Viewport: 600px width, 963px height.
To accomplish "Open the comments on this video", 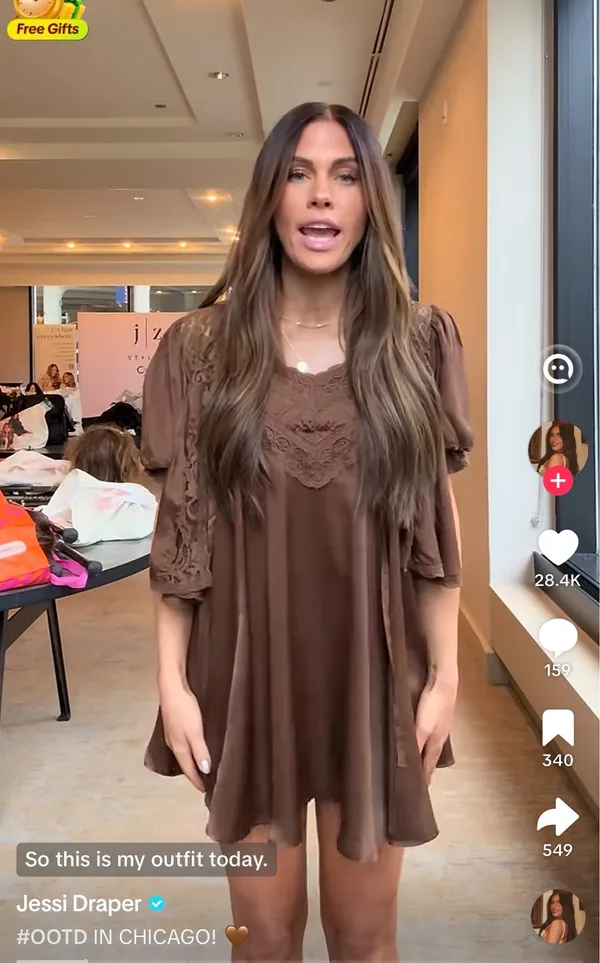I will click(558, 637).
